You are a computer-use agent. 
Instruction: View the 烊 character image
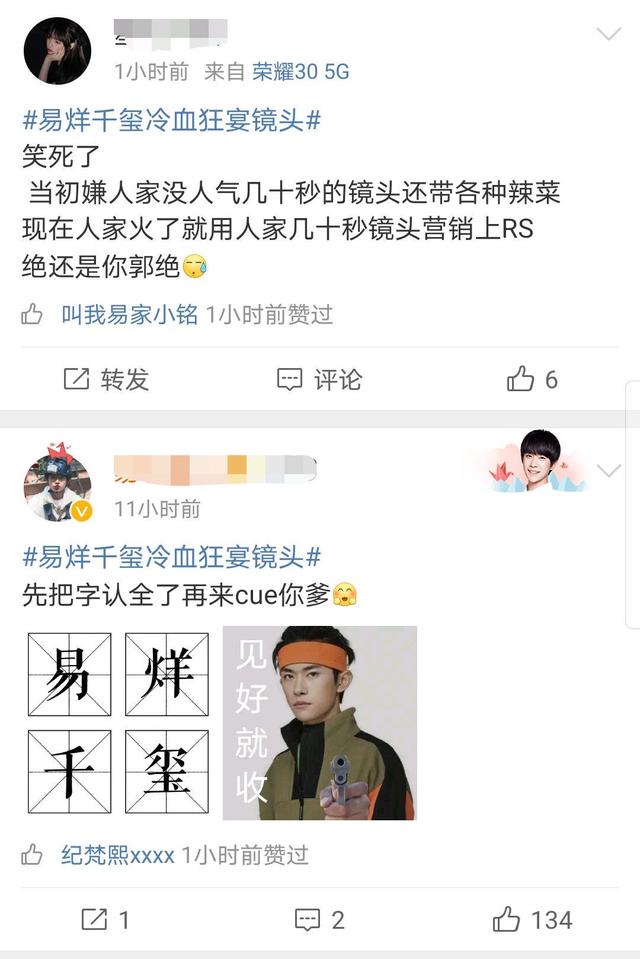(167, 674)
